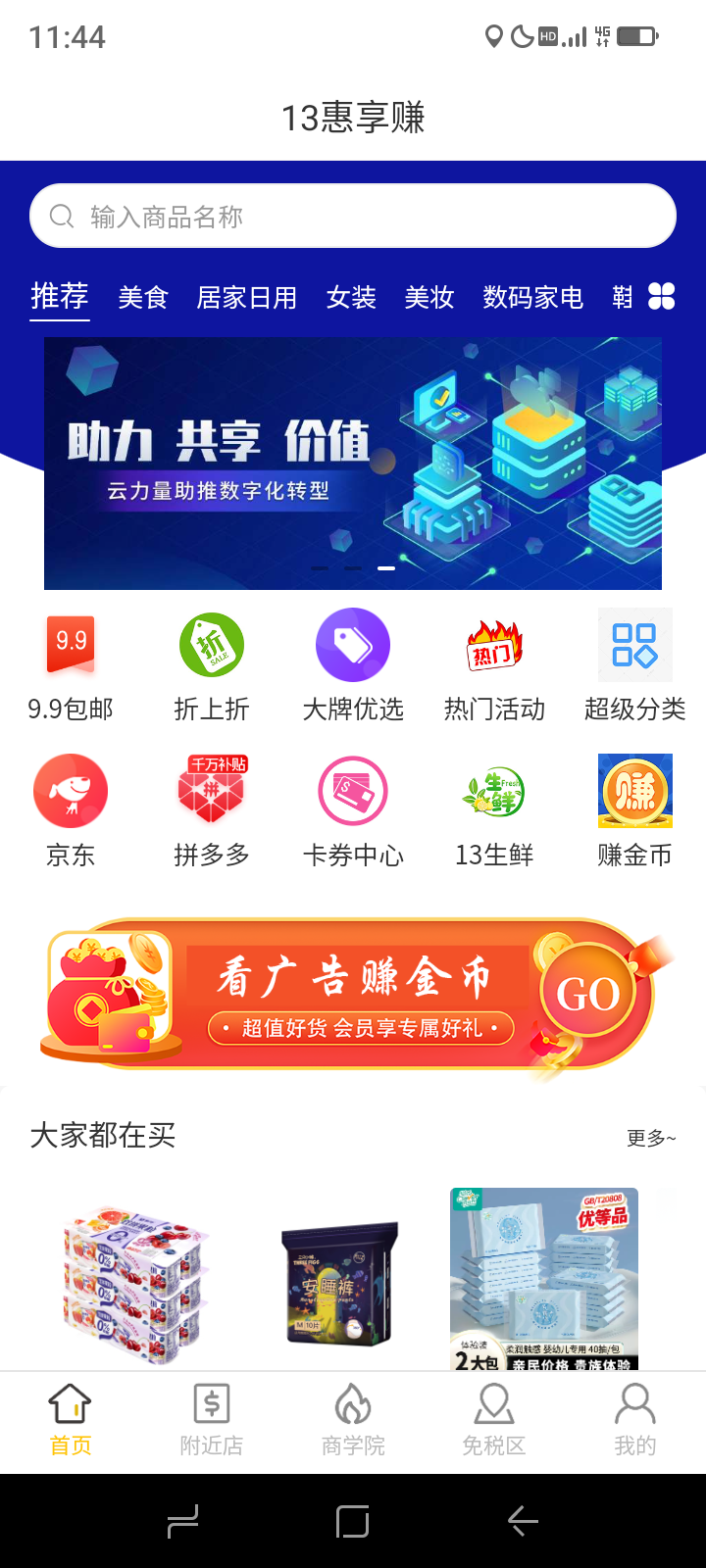Open the 助力共享价值 banner
706x1568 pixels.
[x=353, y=463]
